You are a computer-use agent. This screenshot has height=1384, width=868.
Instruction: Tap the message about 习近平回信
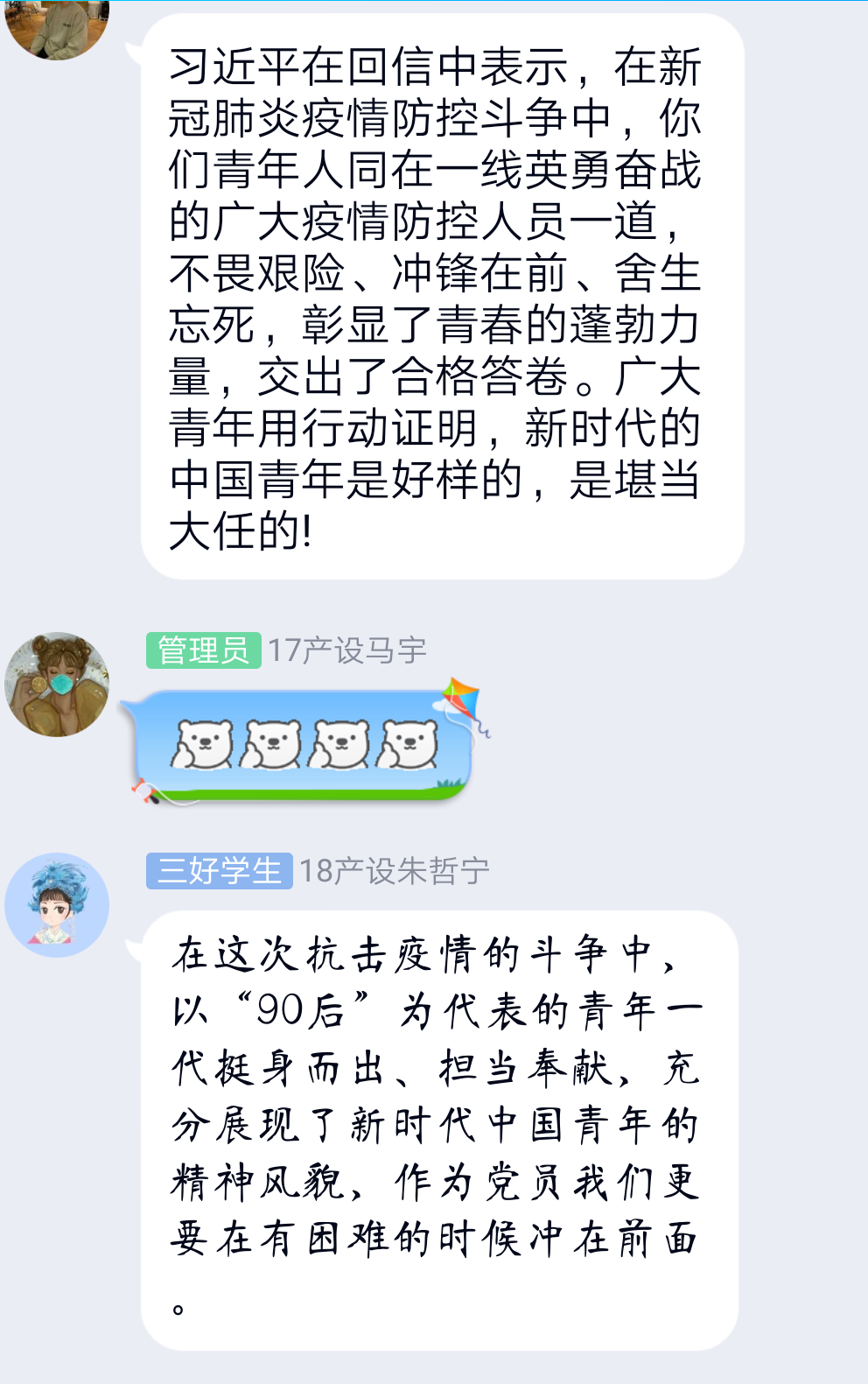442,298
